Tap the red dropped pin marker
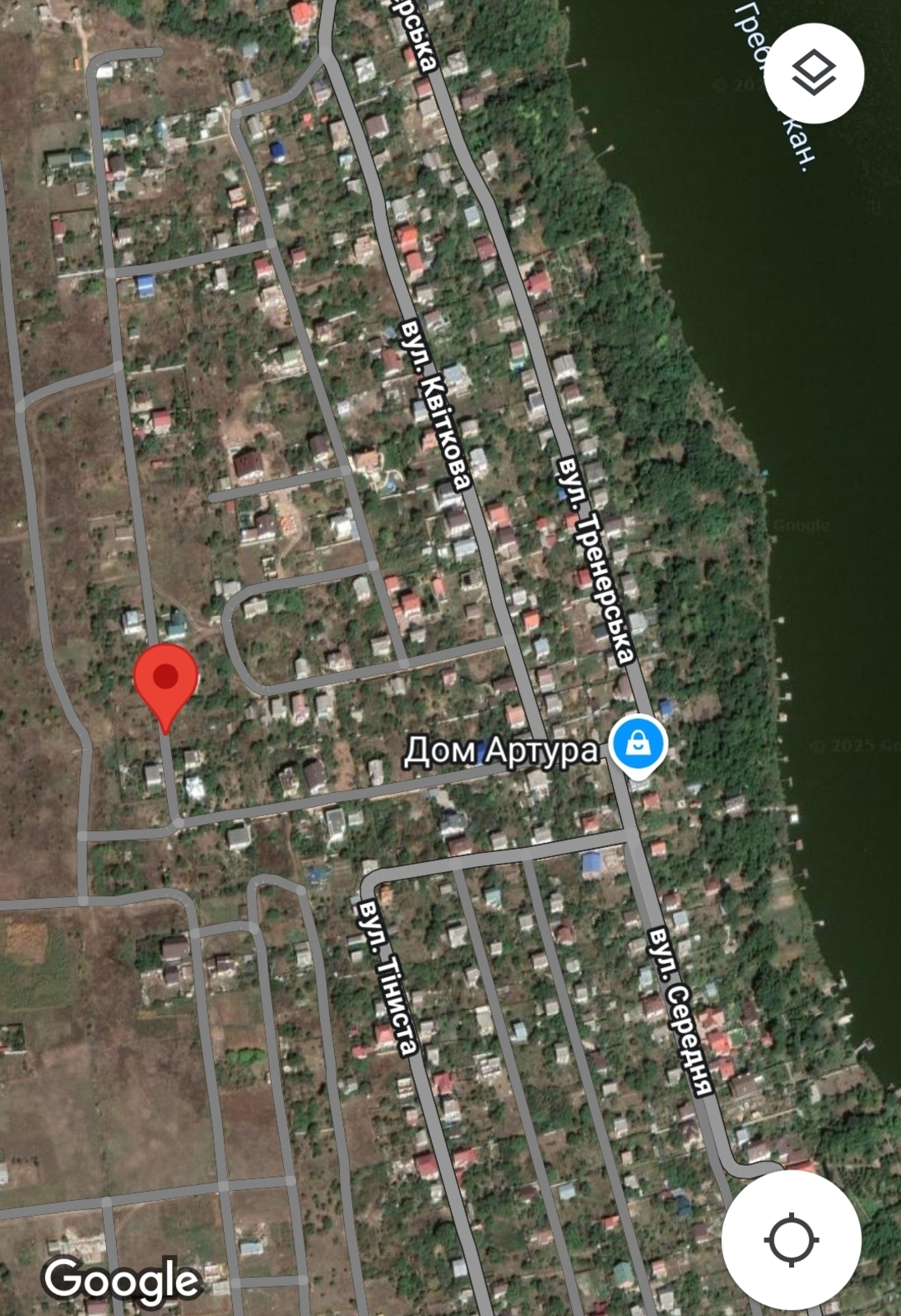The width and height of the screenshot is (901, 1316). (166, 681)
